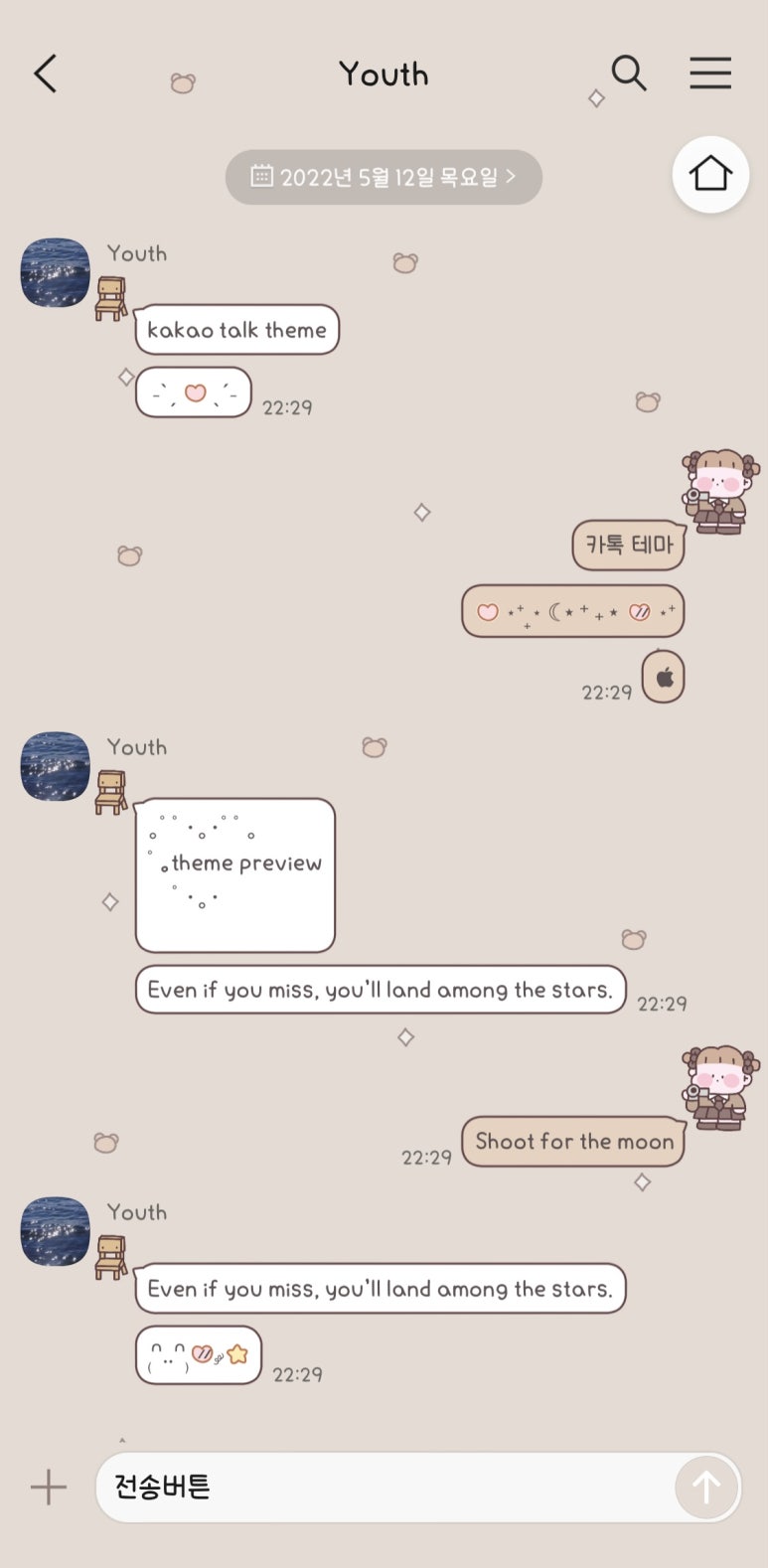Tap the floating home button
Screen dimensions: 768x1568
(x=710, y=174)
